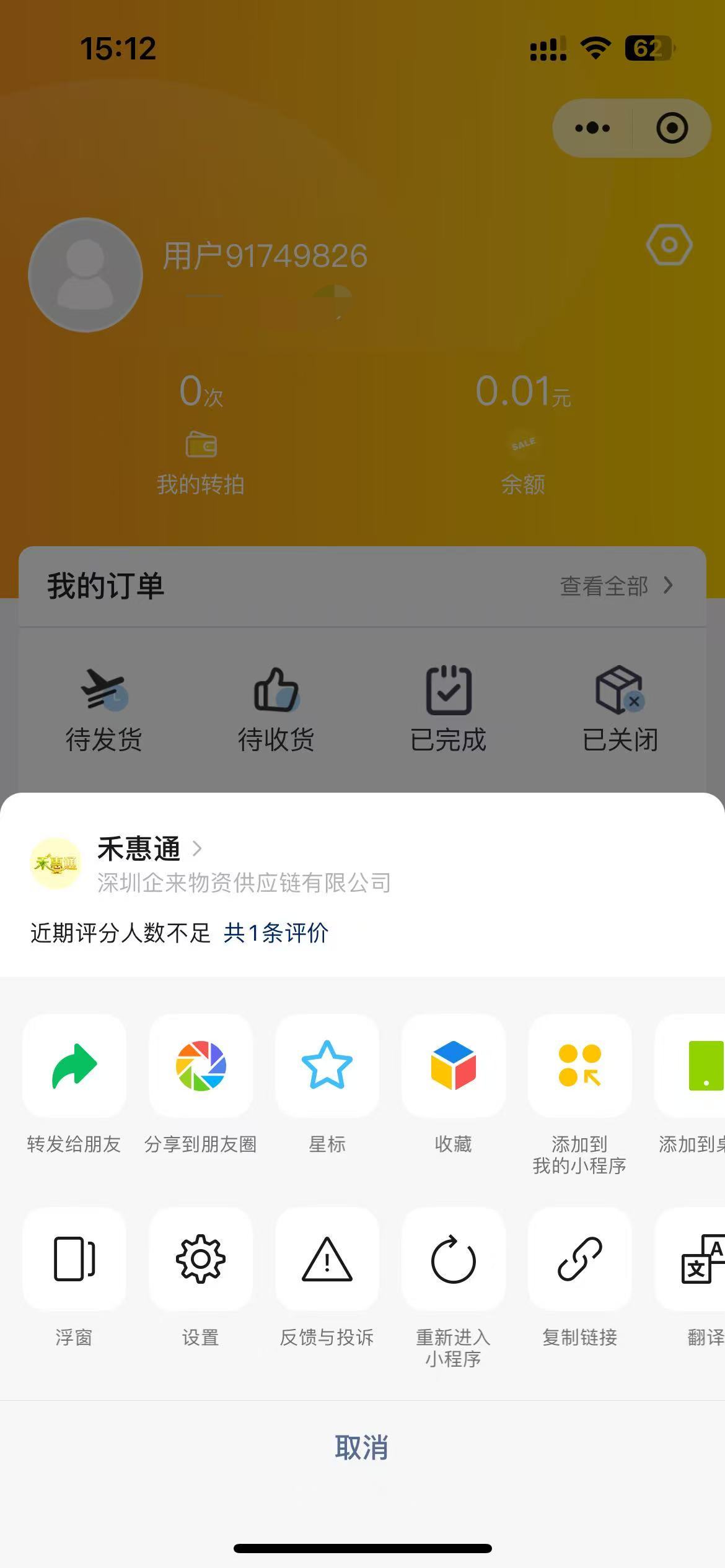The image size is (725, 1568).
Task: Open feedback and complaints (反馈与投诉)
Action: click(x=327, y=1259)
